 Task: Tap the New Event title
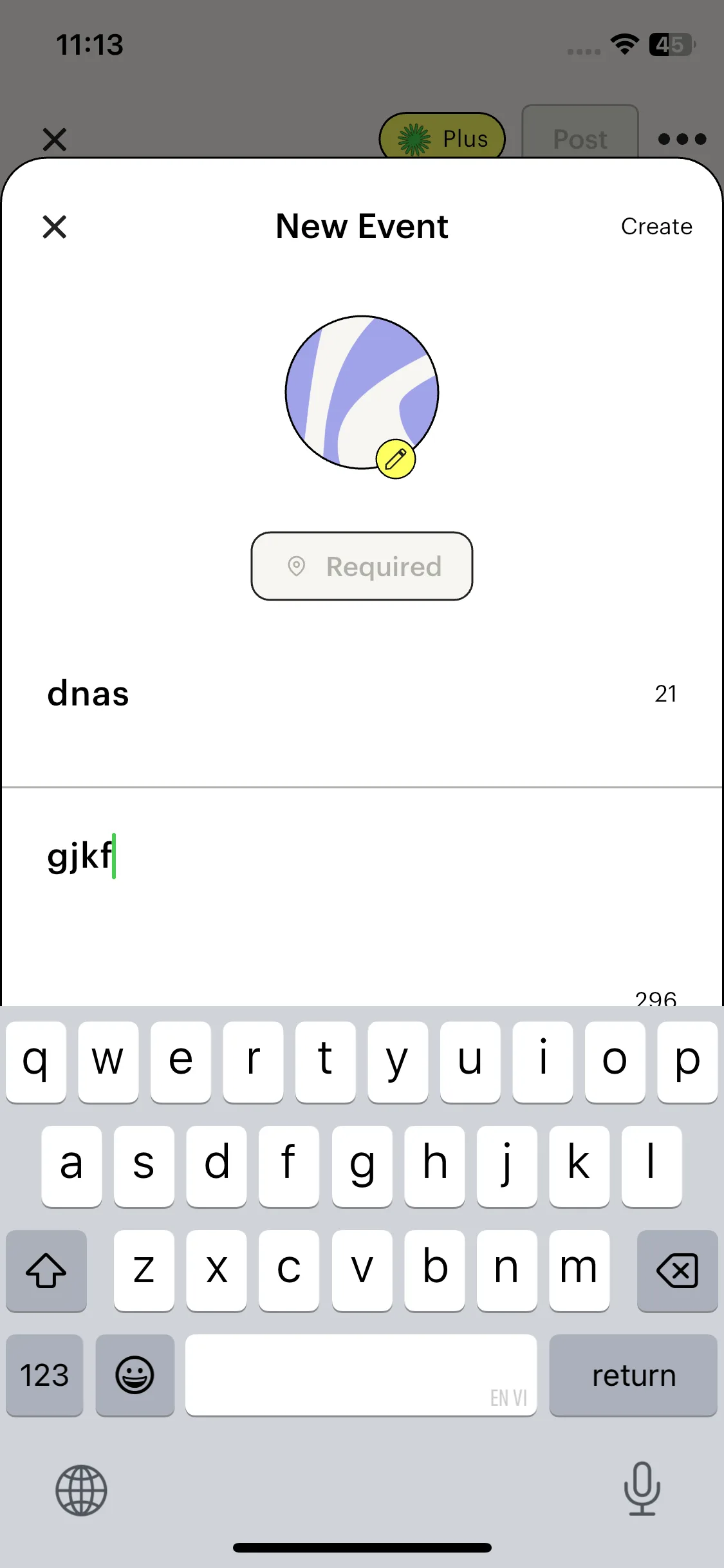(362, 227)
